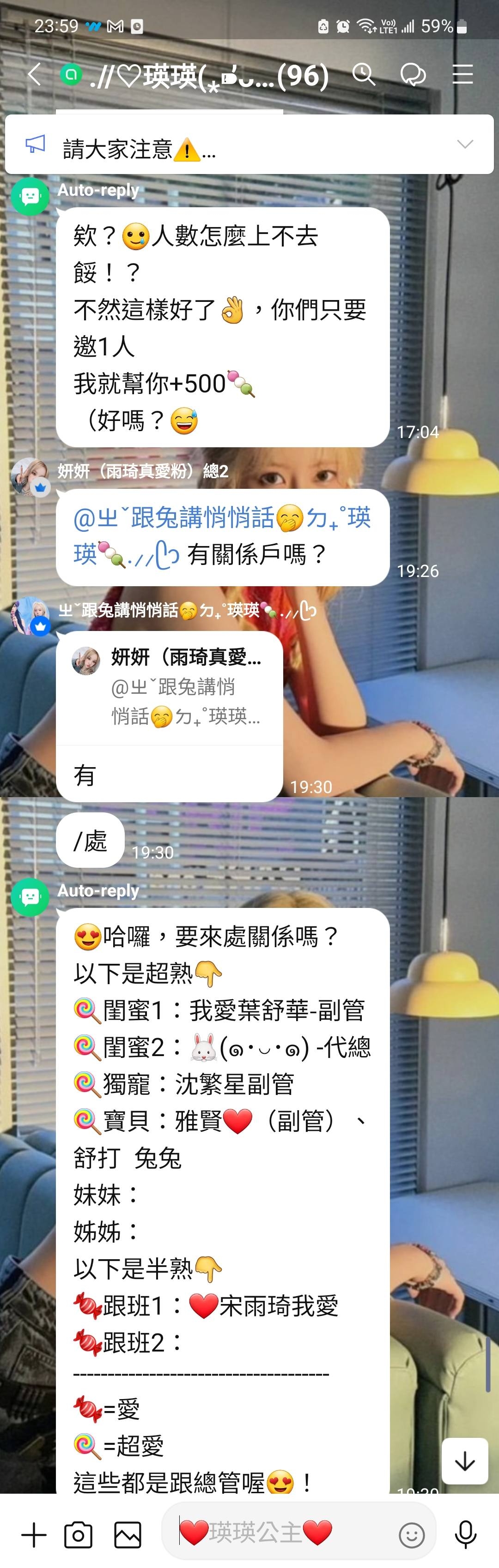Screen dimensions: 499x1568
Task: Open the hamburger chat menu
Action: click(x=462, y=75)
